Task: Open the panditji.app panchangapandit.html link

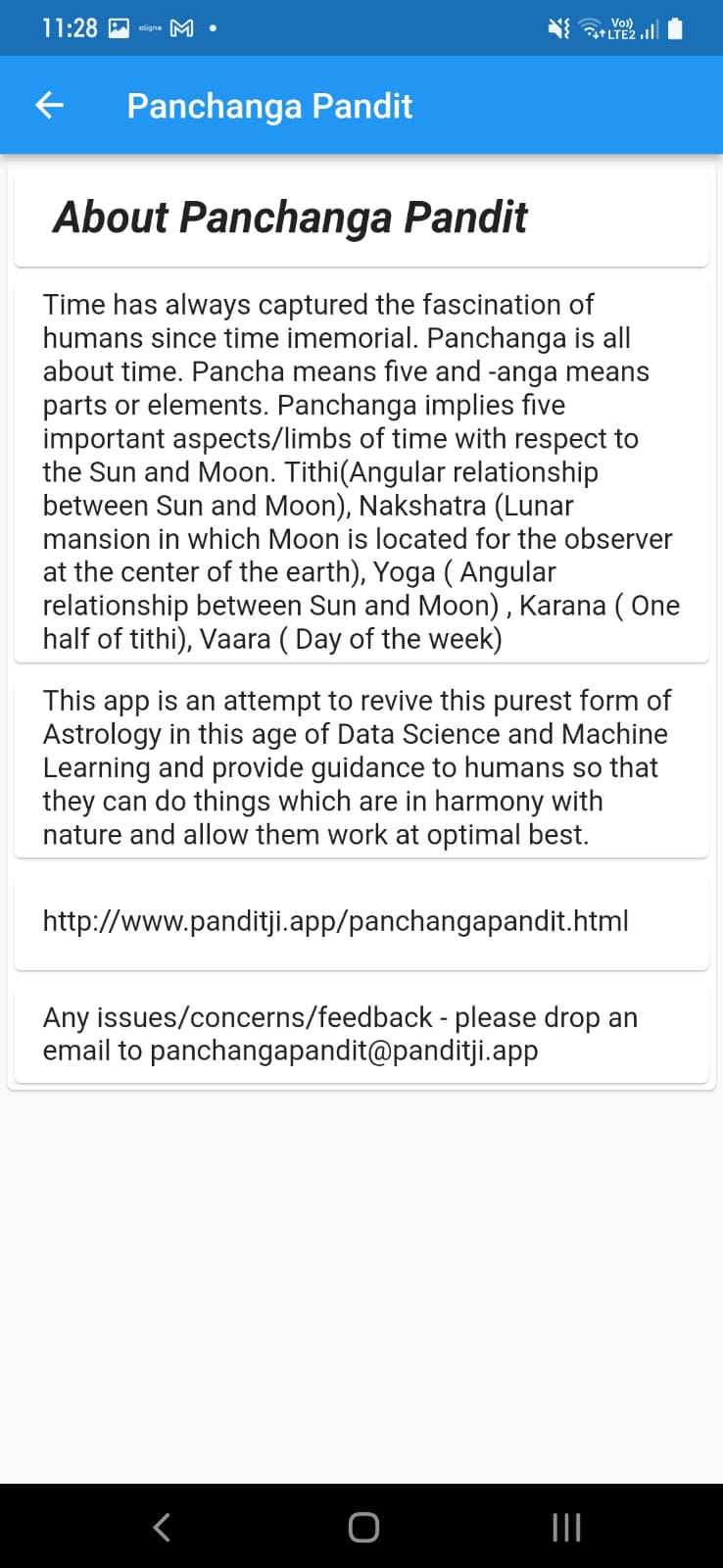Action: point(335,921)
